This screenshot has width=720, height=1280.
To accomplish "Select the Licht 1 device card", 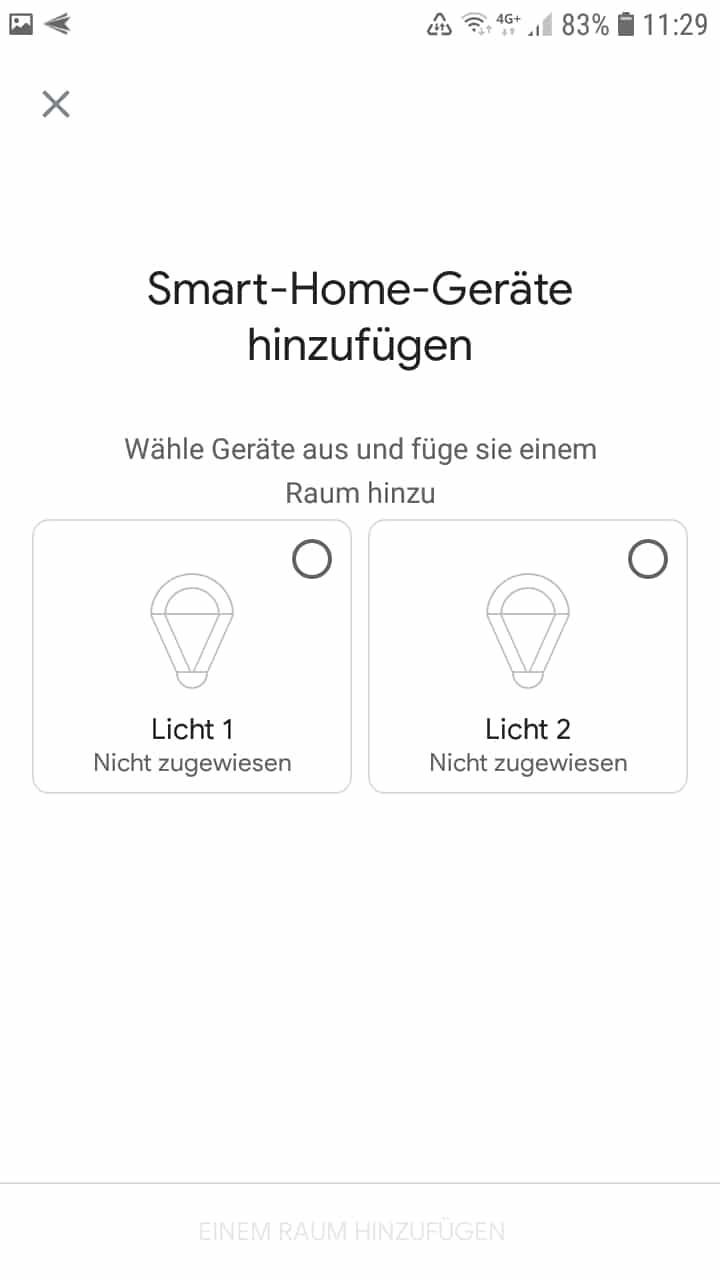I will [192, 656].
